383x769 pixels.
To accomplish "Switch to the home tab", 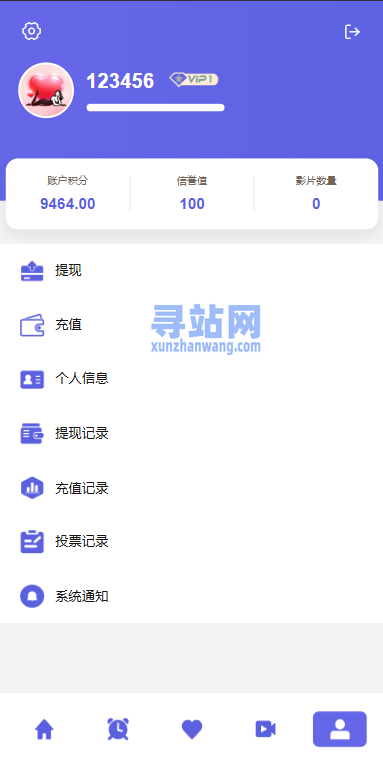I will 44,729.
